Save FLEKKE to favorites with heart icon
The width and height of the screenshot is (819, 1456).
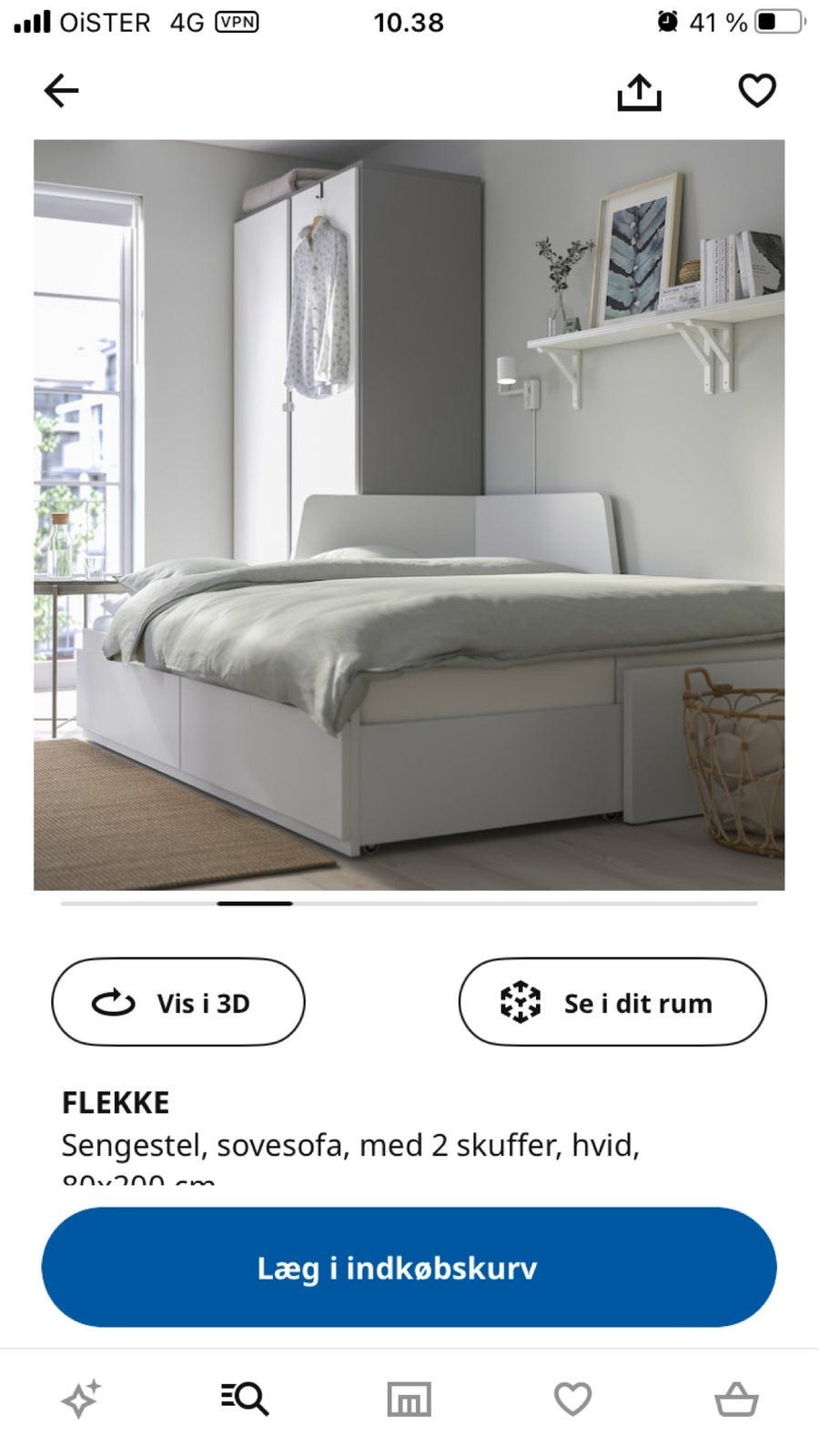click(x=757, y=90)
